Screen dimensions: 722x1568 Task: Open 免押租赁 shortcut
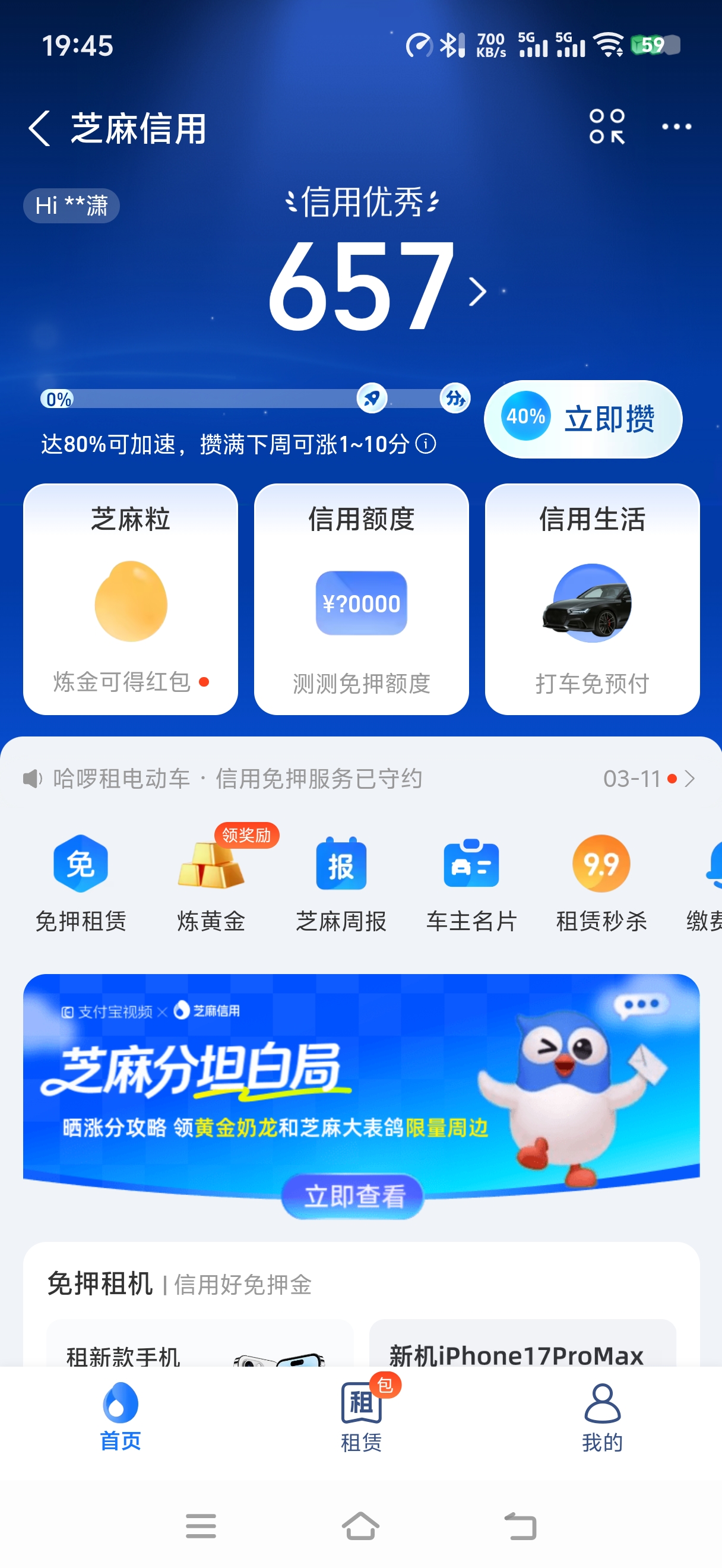pos(81,883)
